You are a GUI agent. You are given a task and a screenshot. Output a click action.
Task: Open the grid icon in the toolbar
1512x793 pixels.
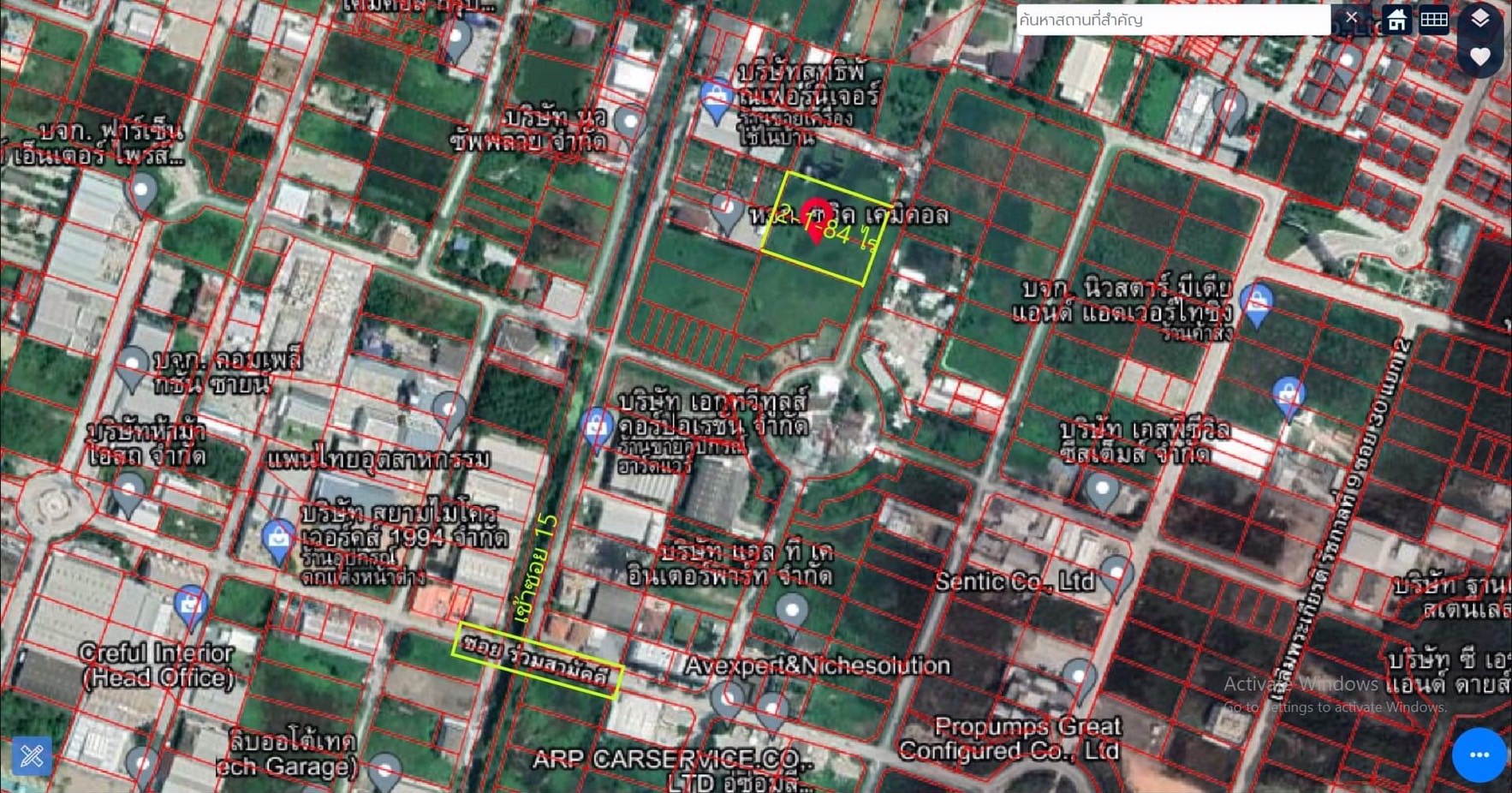(x=1434, y=20)
